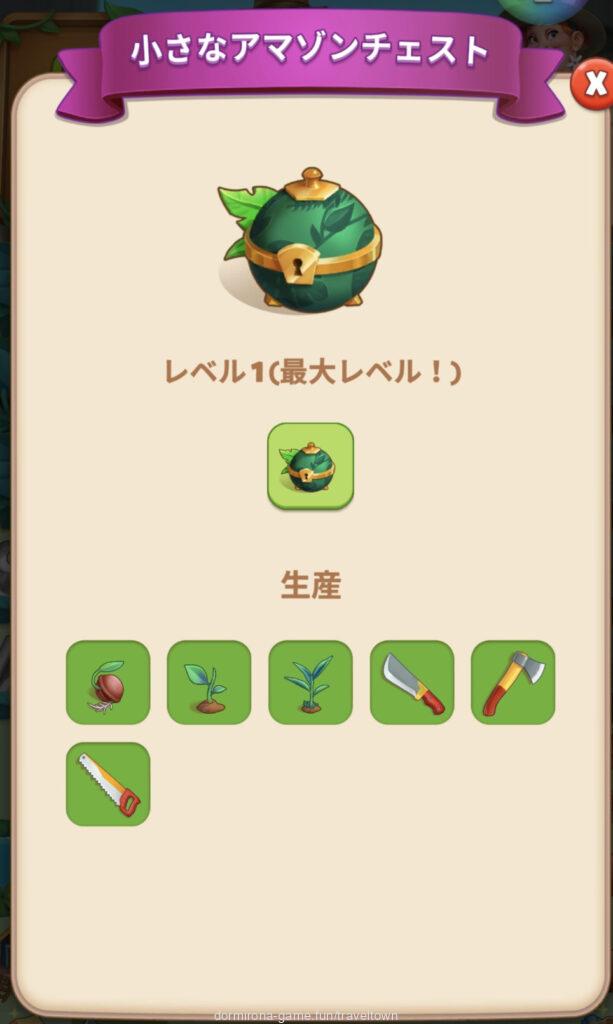Close the small Amazon chest dialog

[x=594, y=86]
